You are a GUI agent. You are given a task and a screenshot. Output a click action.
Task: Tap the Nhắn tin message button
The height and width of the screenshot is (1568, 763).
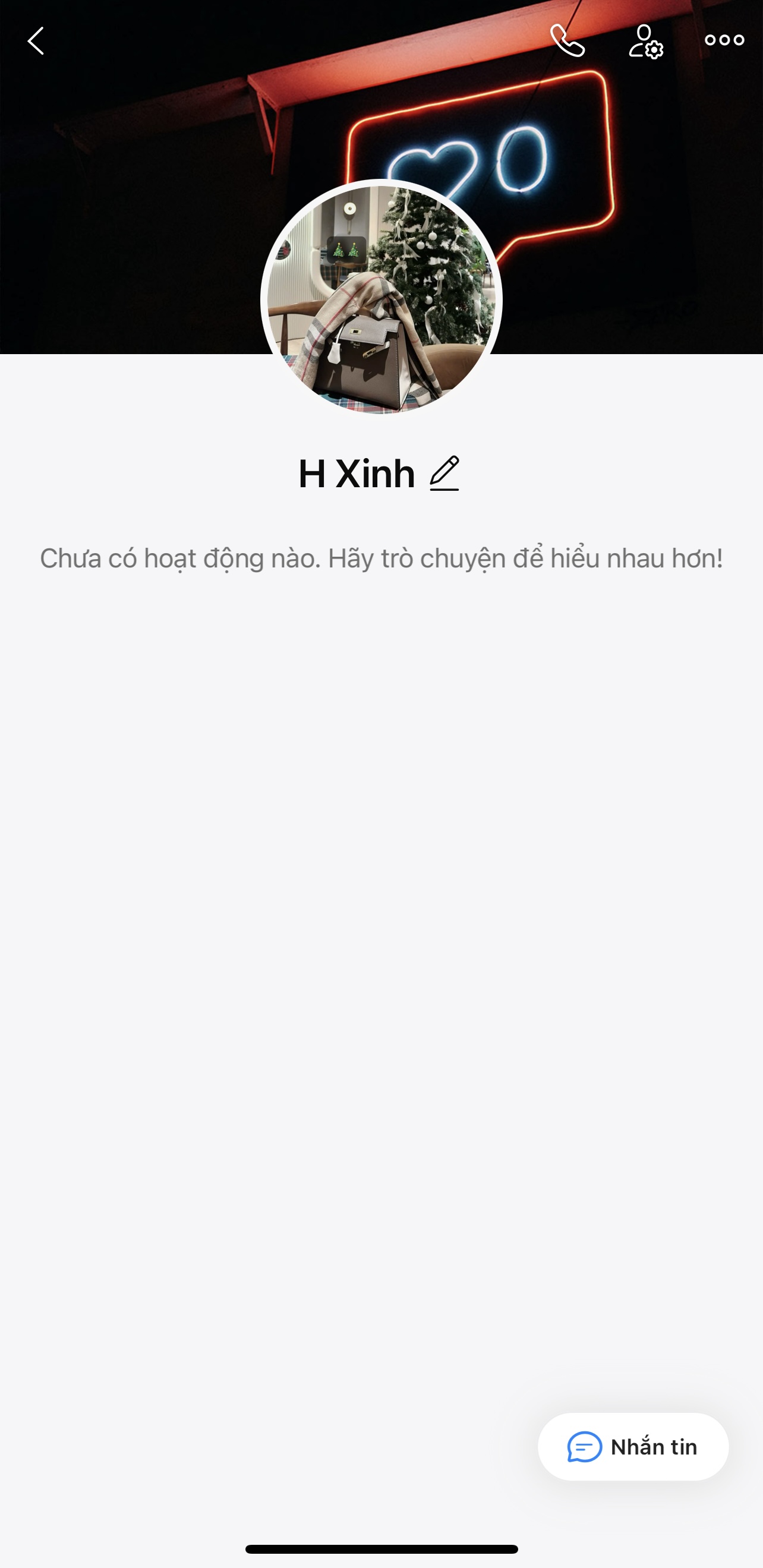click(633, 1446)
